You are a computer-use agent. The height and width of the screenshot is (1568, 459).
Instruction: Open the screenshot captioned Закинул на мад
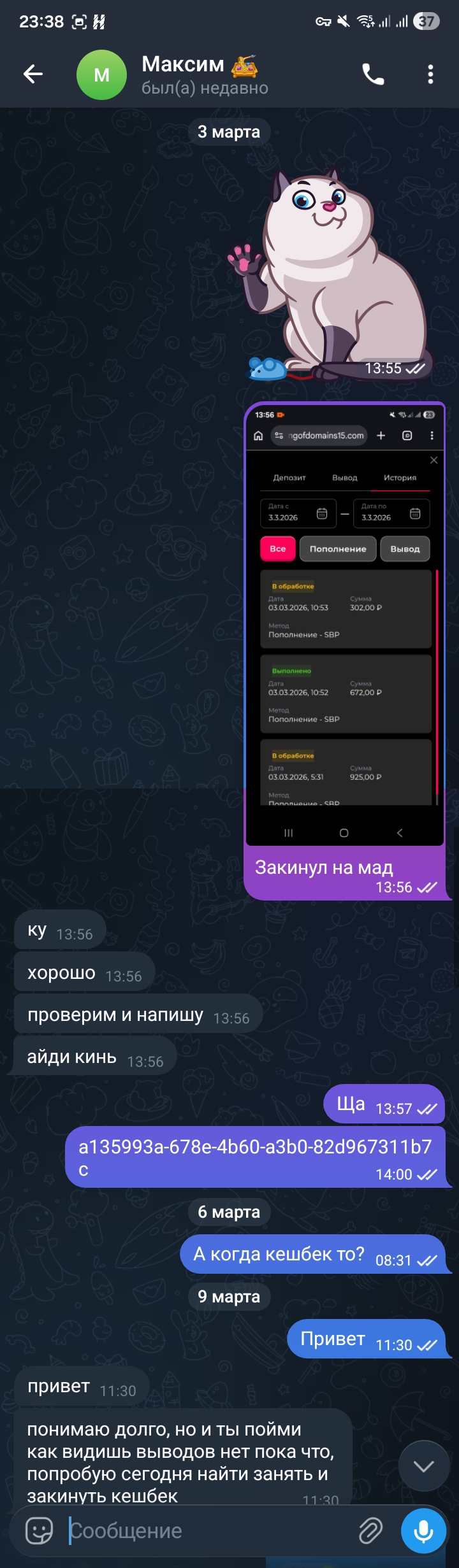(344, 624)
